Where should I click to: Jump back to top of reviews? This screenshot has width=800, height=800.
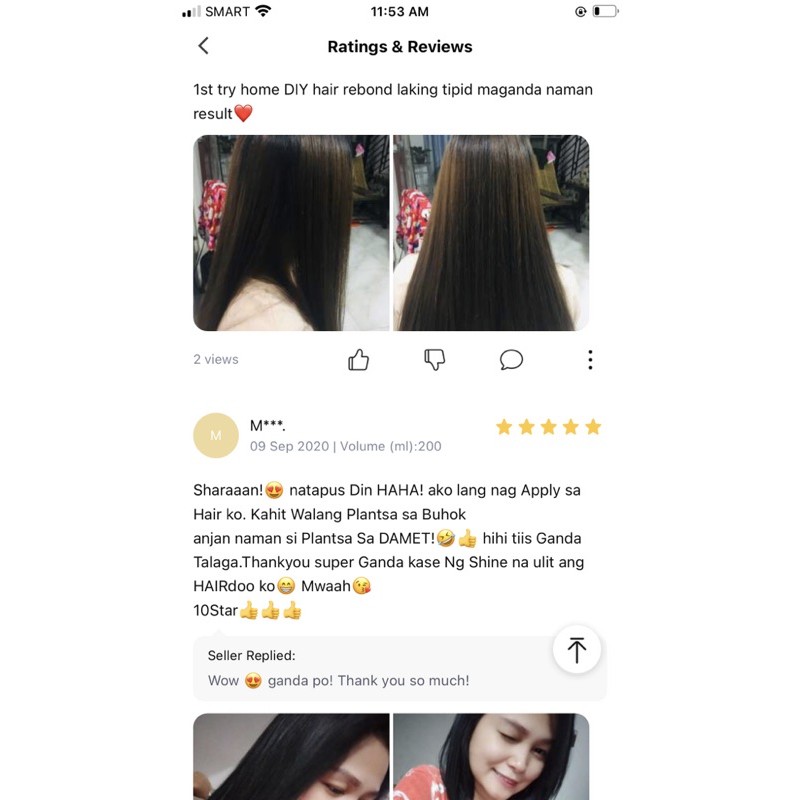[x=577, y=650]
